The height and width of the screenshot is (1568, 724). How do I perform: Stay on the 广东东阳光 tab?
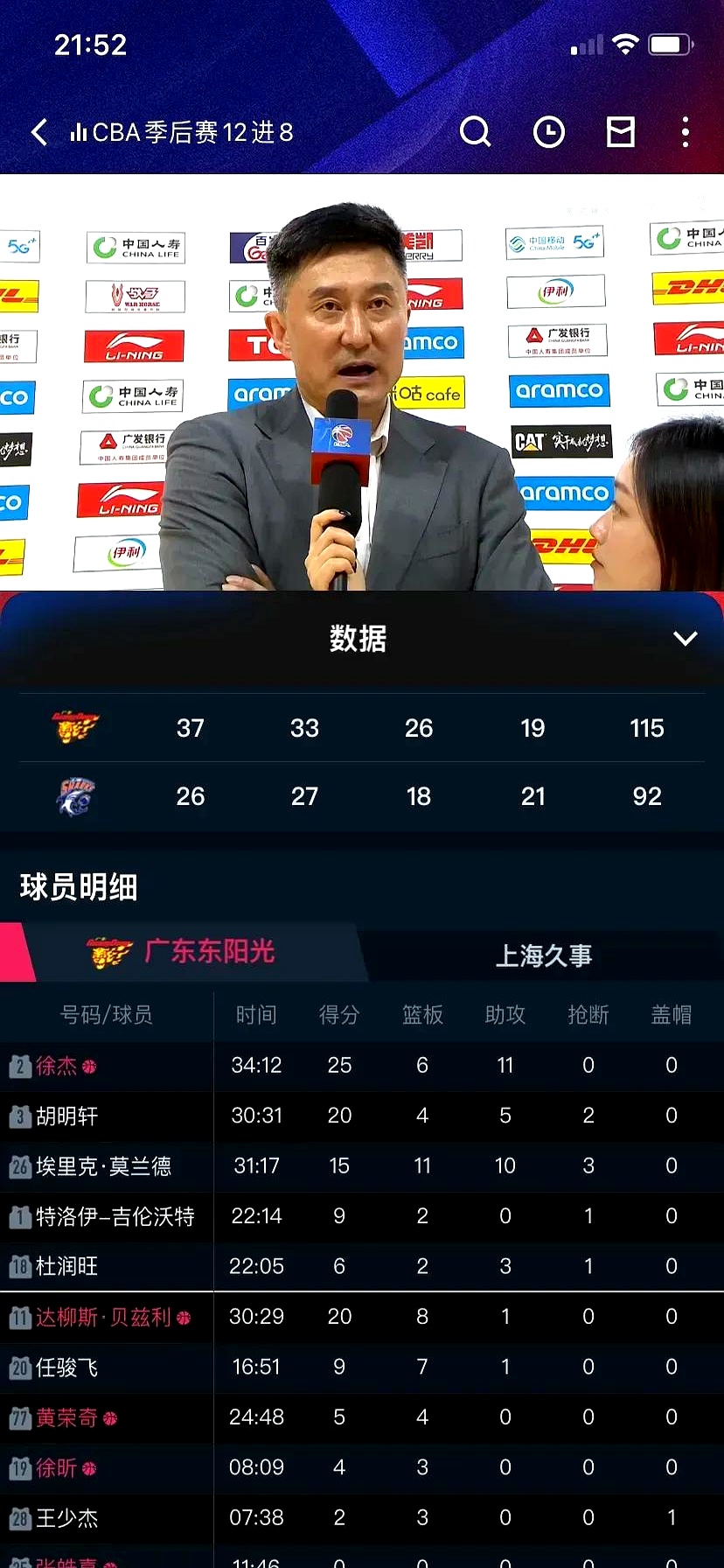point(208,955)
